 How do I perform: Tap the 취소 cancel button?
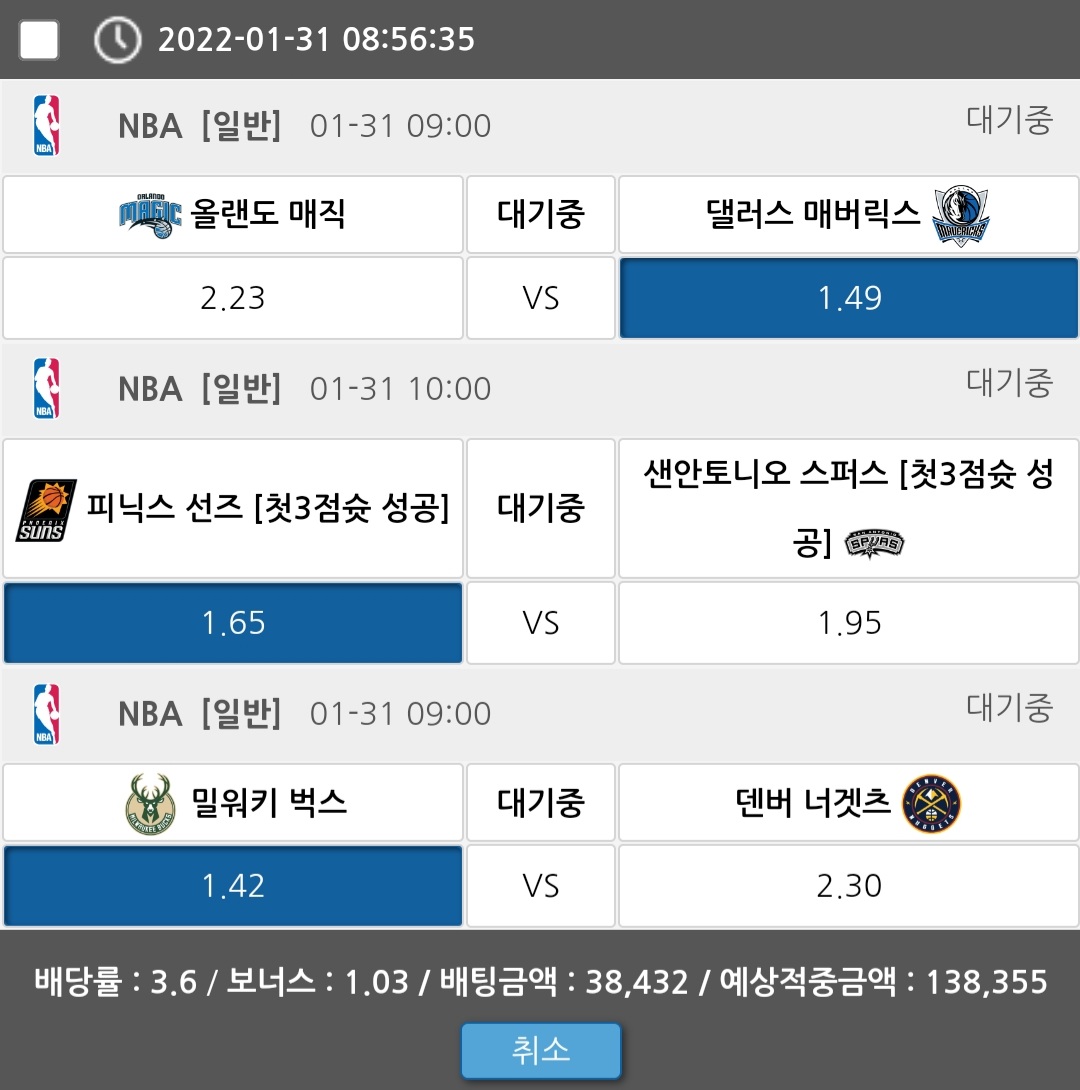tap(541, 1051)
